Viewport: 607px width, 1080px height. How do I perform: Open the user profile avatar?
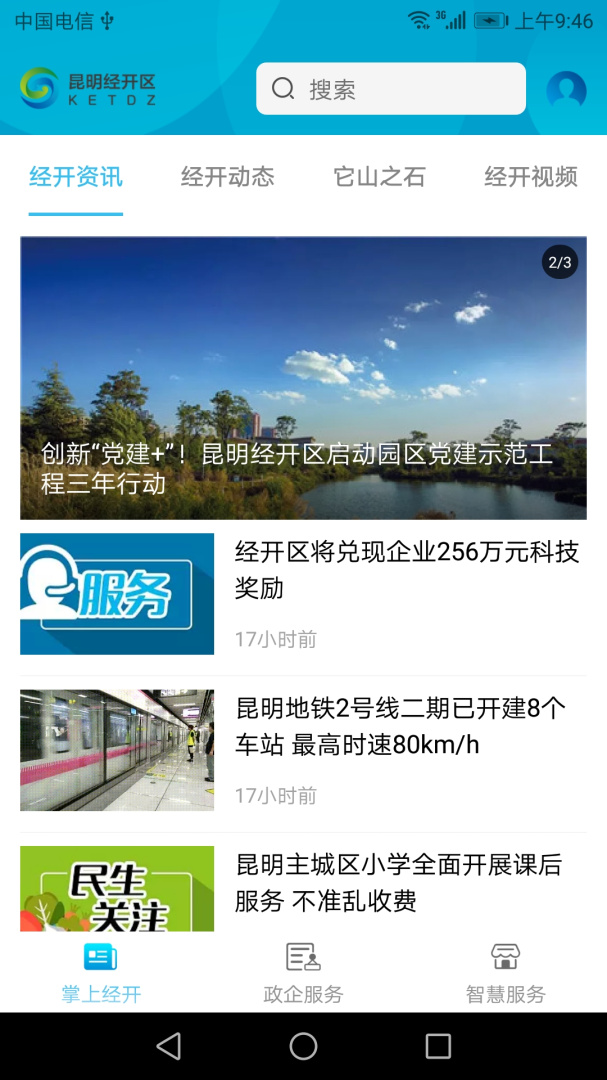566,90
